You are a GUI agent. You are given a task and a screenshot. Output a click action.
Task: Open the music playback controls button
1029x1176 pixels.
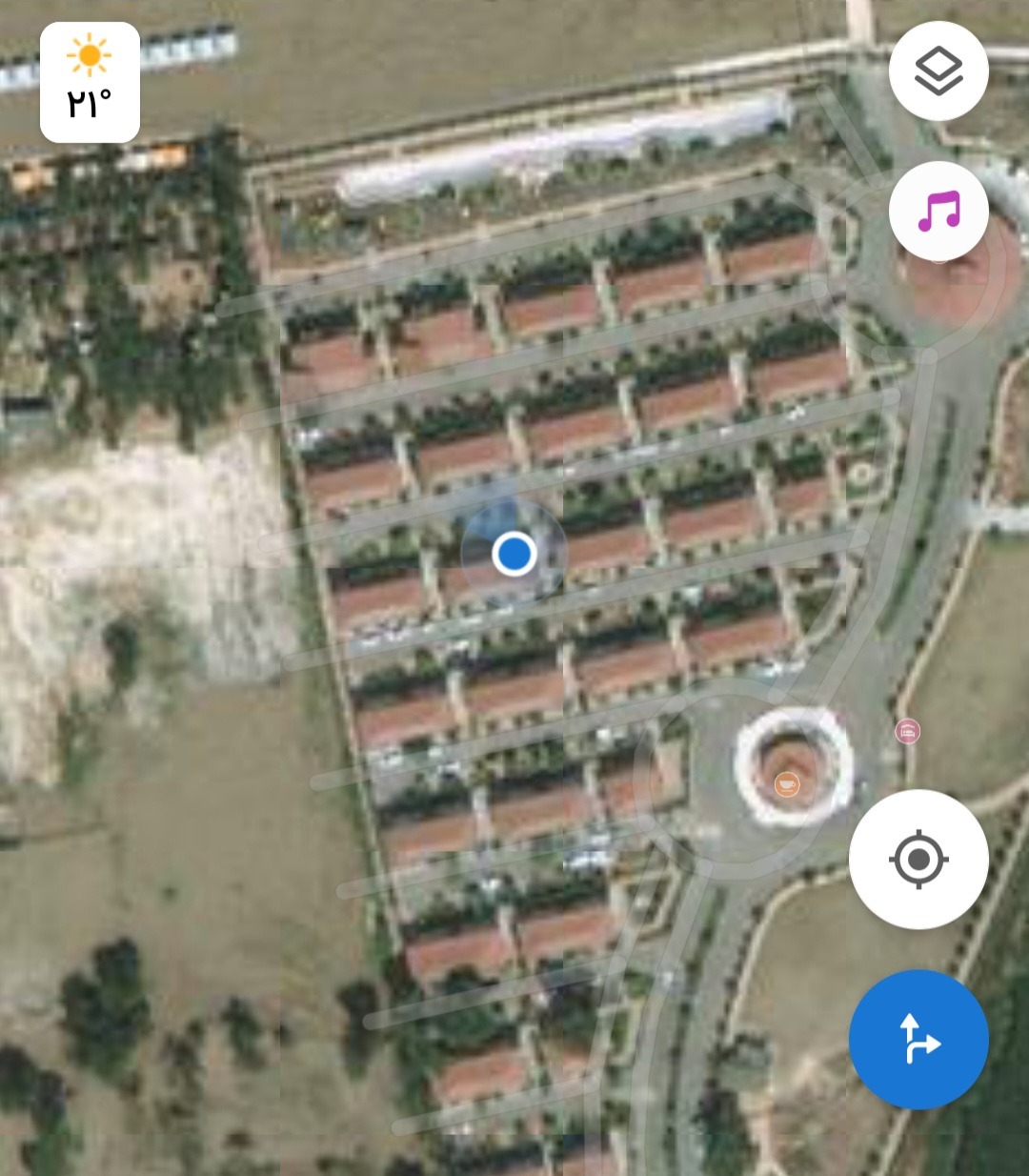tap(938, 211)
